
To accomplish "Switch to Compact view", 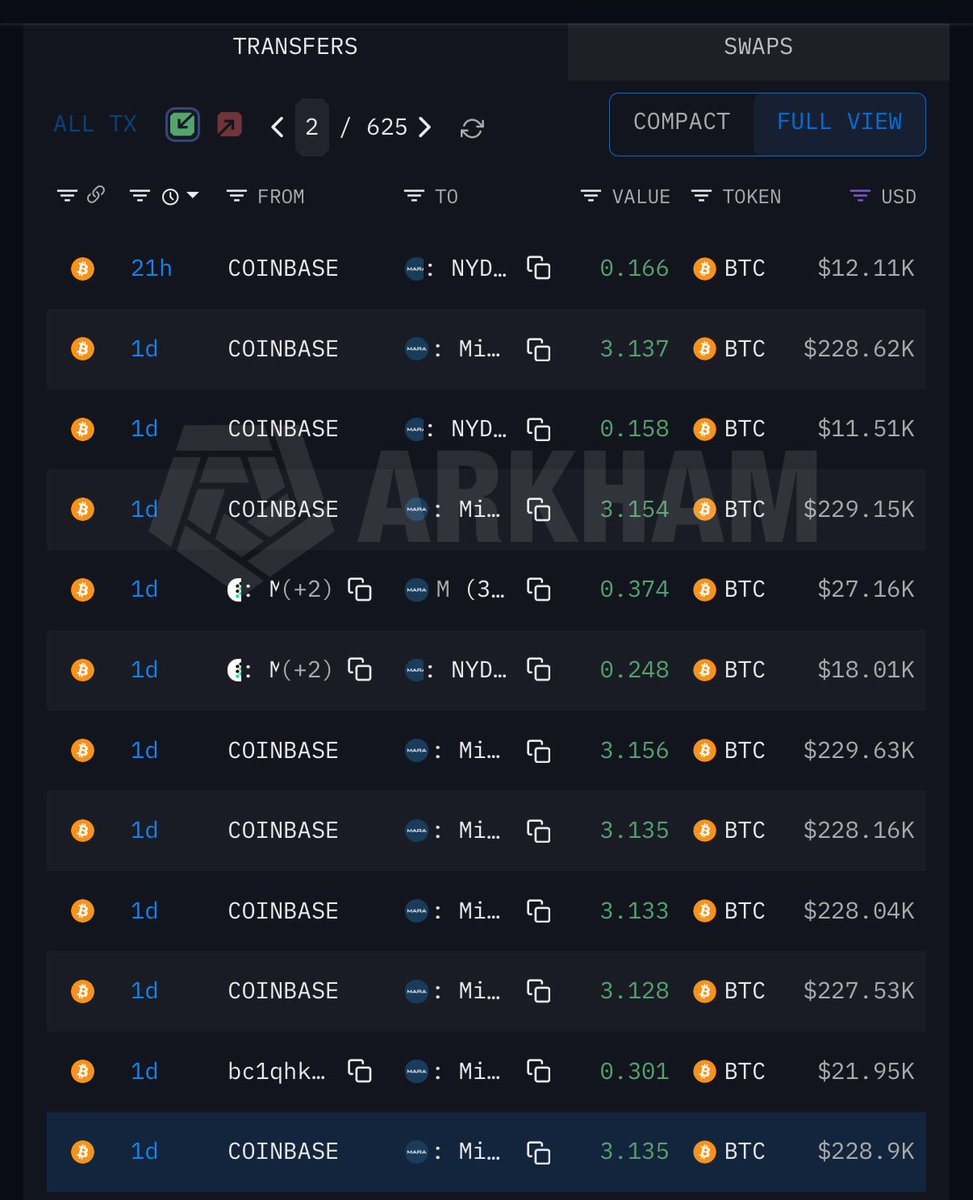I will (682, 122).
